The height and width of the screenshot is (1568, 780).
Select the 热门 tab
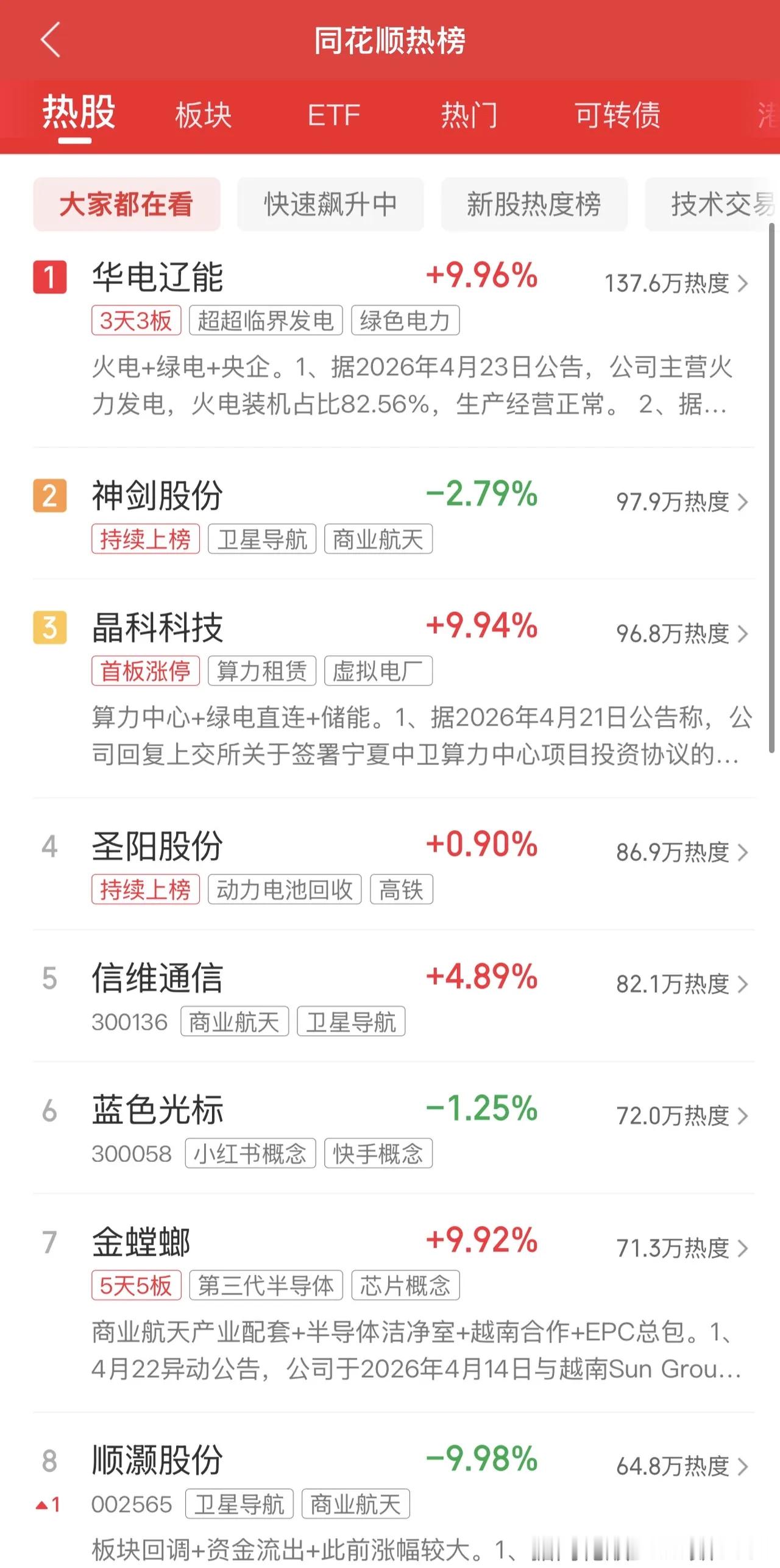pyautogui.click(x=470, y=116)
